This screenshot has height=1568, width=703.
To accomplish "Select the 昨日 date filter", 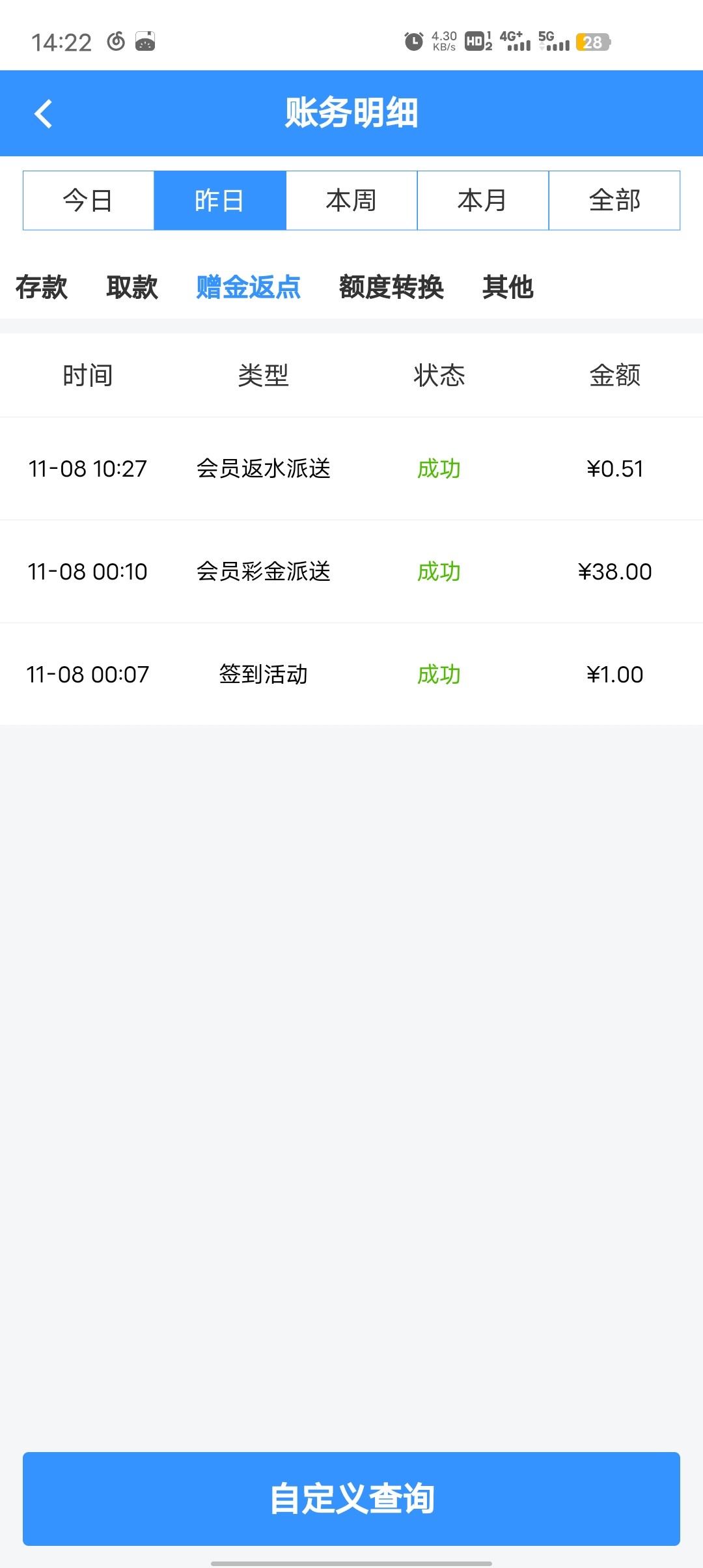I will 219,201.
